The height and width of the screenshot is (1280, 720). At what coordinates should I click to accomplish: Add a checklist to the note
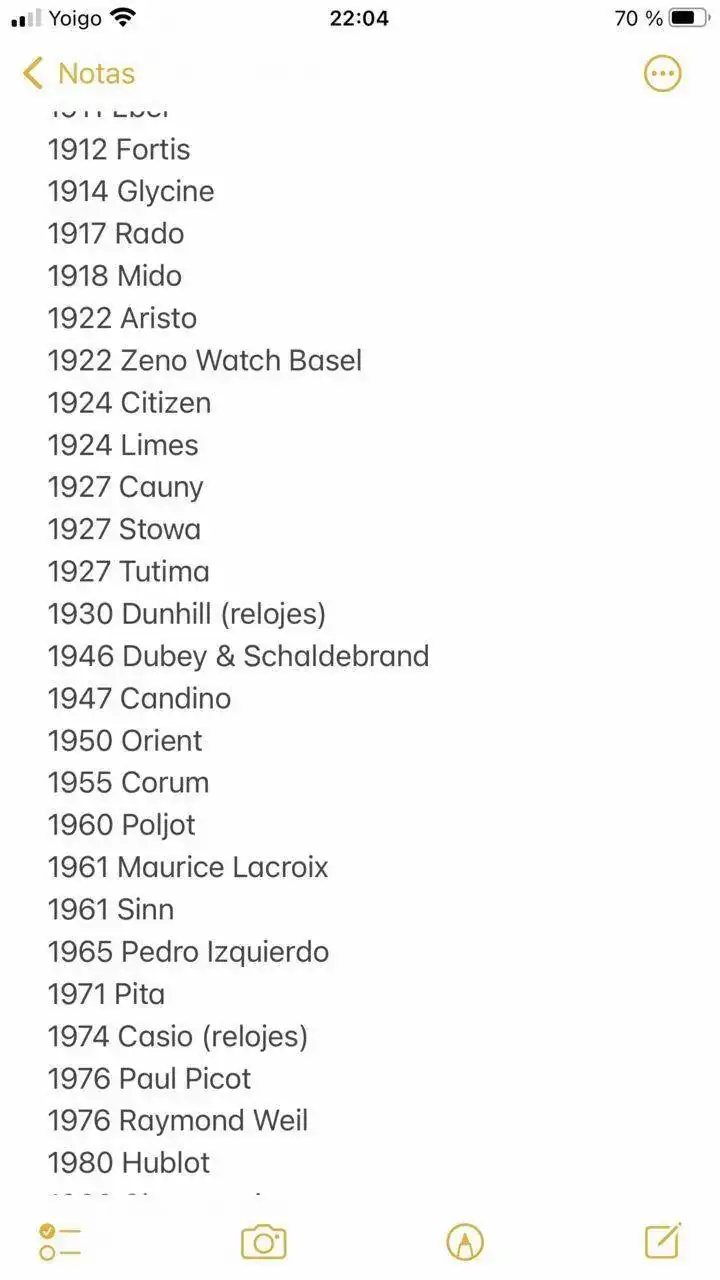(x=59, y=1242)
